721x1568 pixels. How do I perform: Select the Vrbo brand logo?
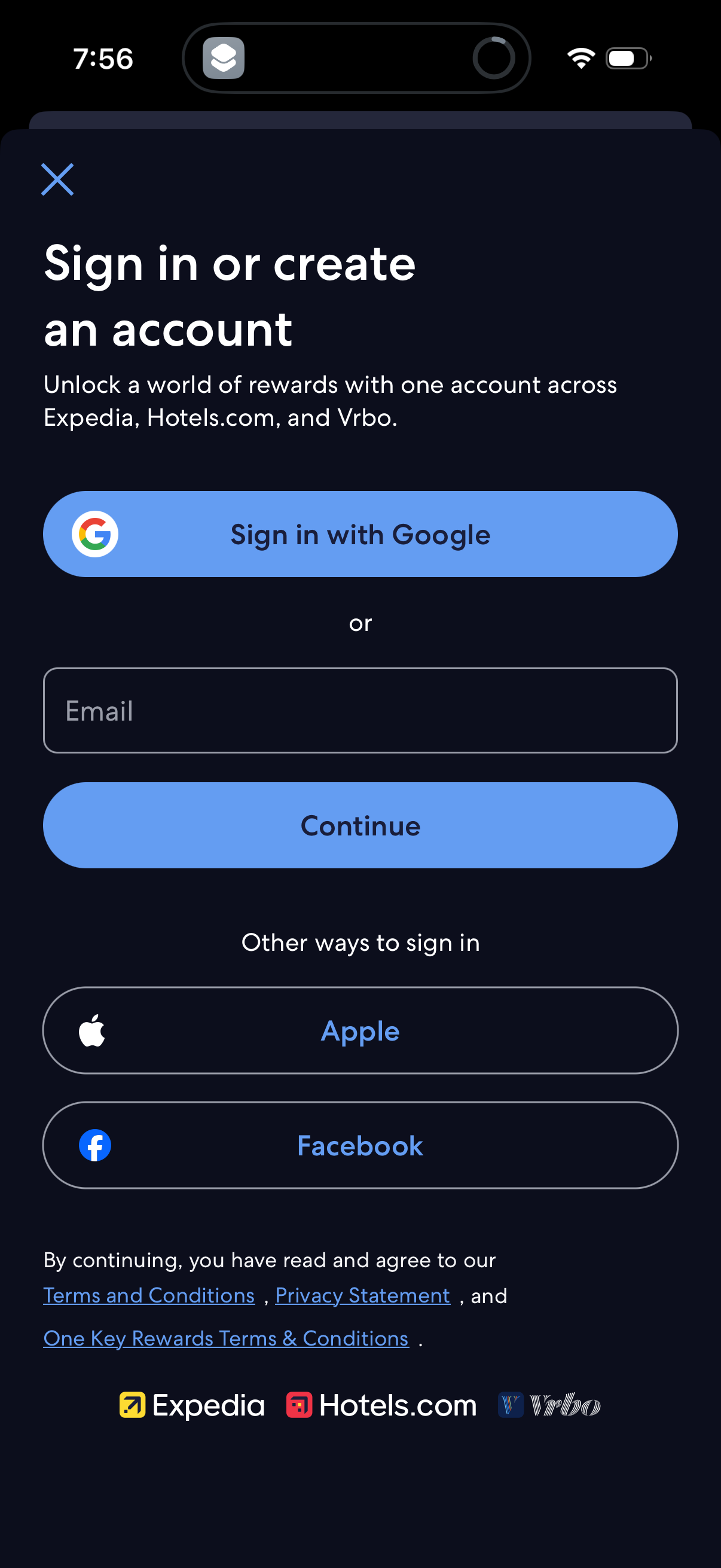[x=549, y=1405]
